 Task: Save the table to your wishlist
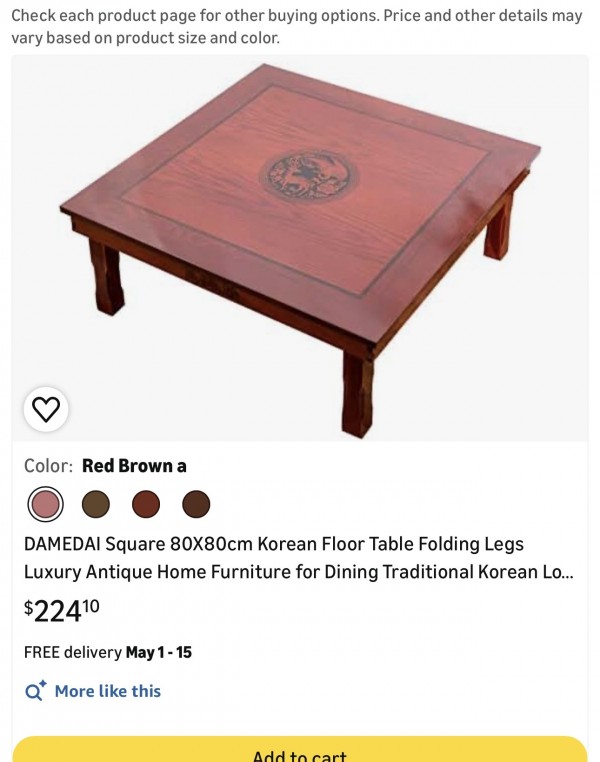click(x=46, y=409)
